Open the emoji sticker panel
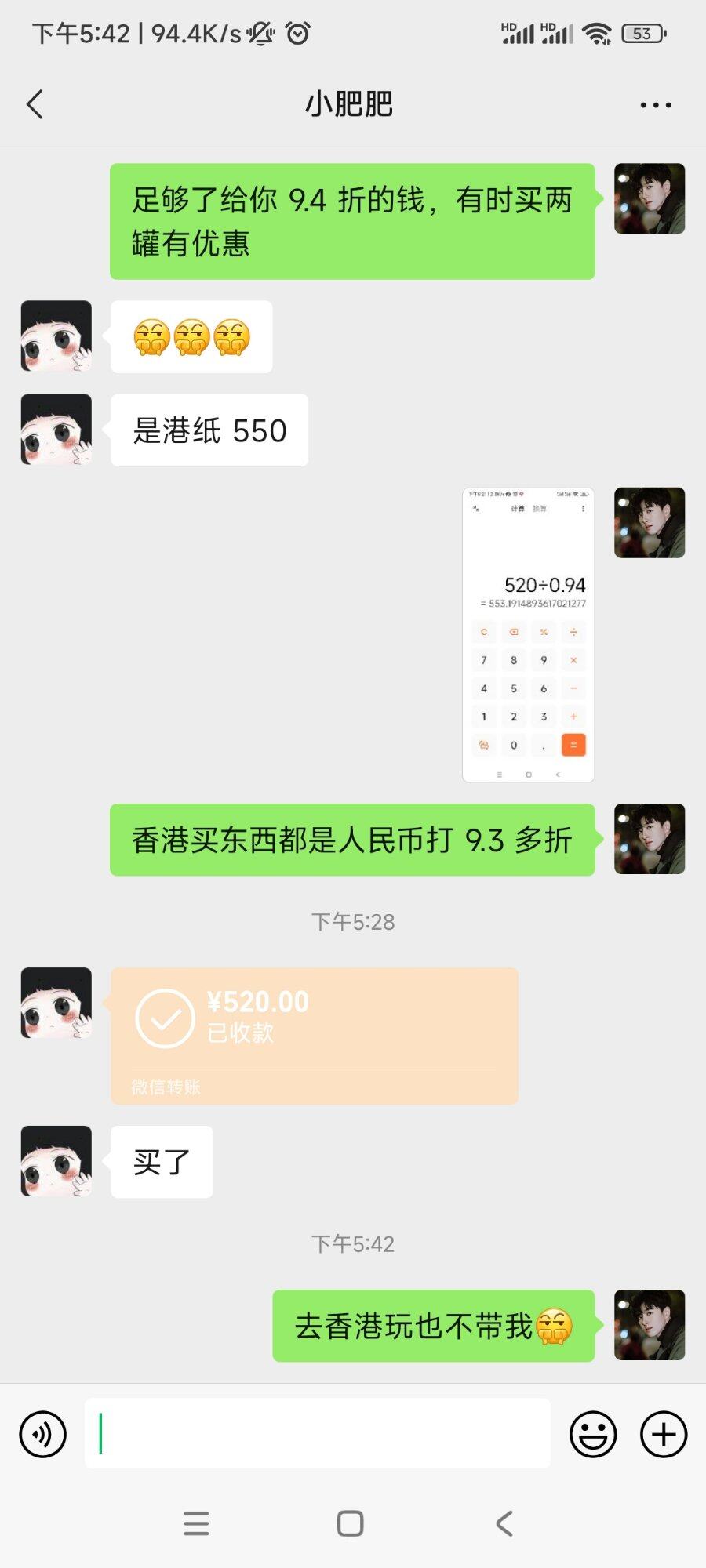Viewport: 706px width, 1568px height. point(593,1434)
